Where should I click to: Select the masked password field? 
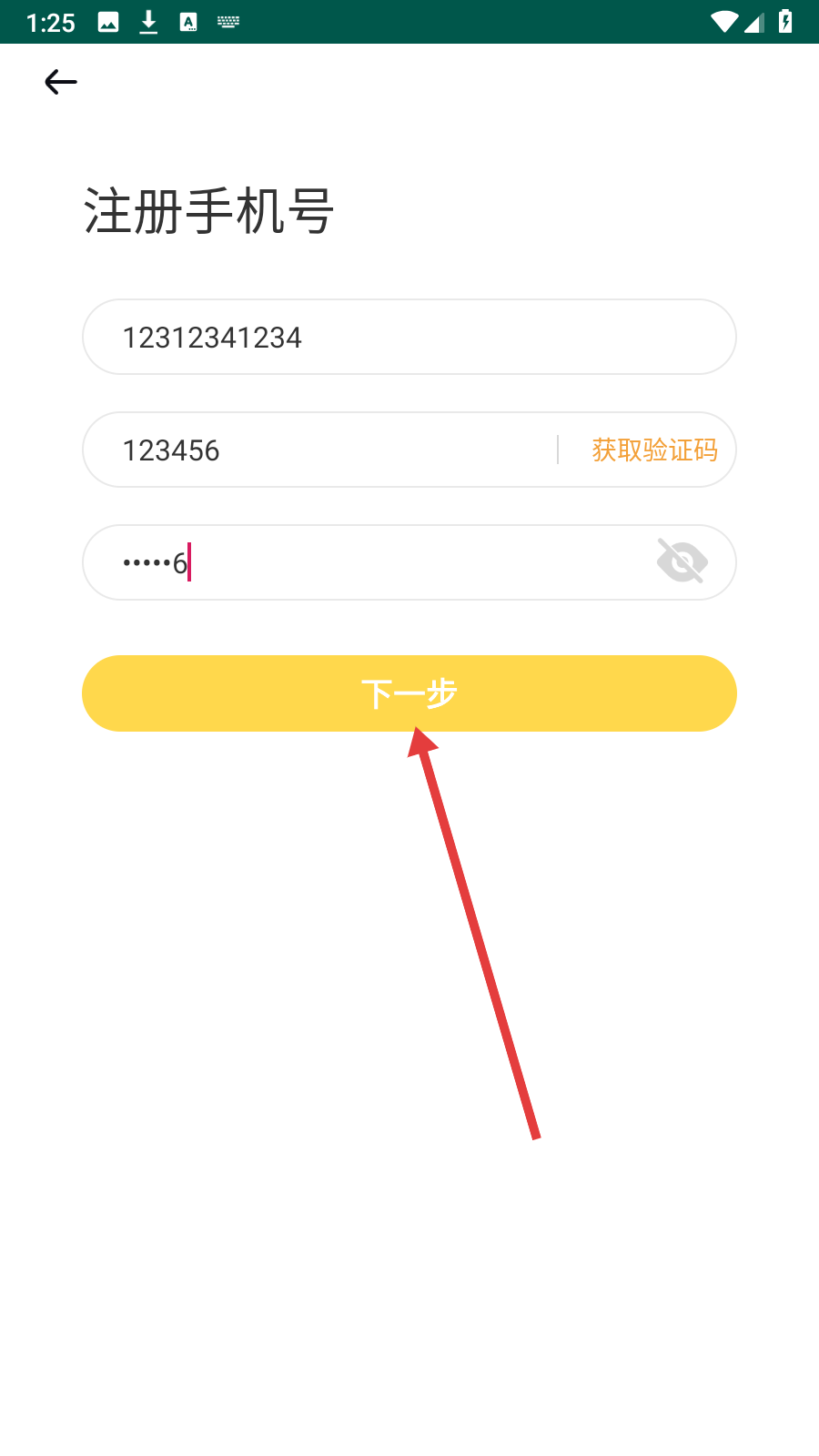click(x=364, y=562)
